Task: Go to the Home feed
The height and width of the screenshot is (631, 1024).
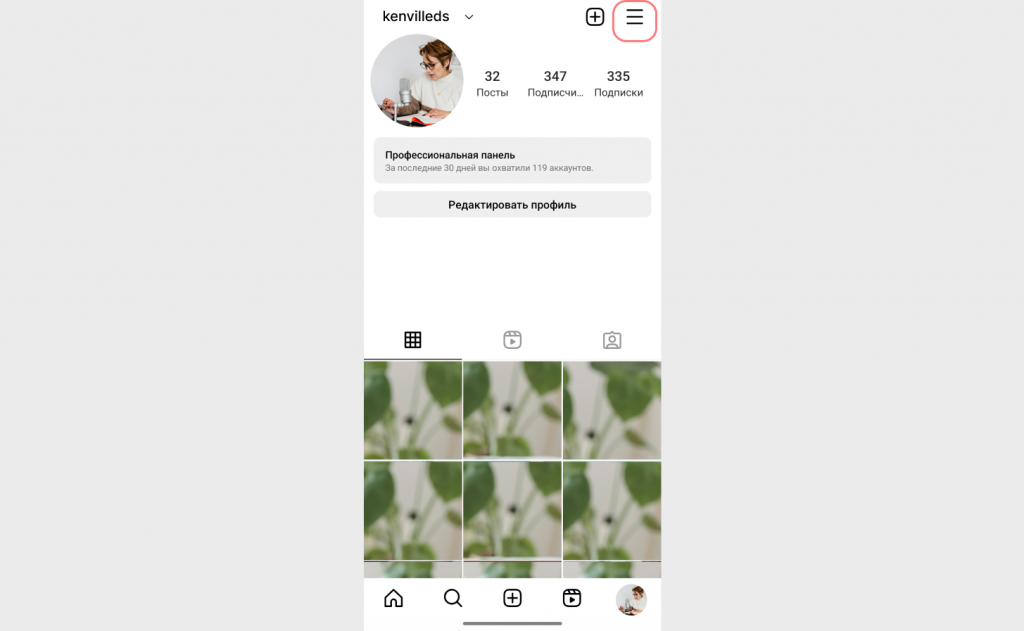Action: (394, 598)
